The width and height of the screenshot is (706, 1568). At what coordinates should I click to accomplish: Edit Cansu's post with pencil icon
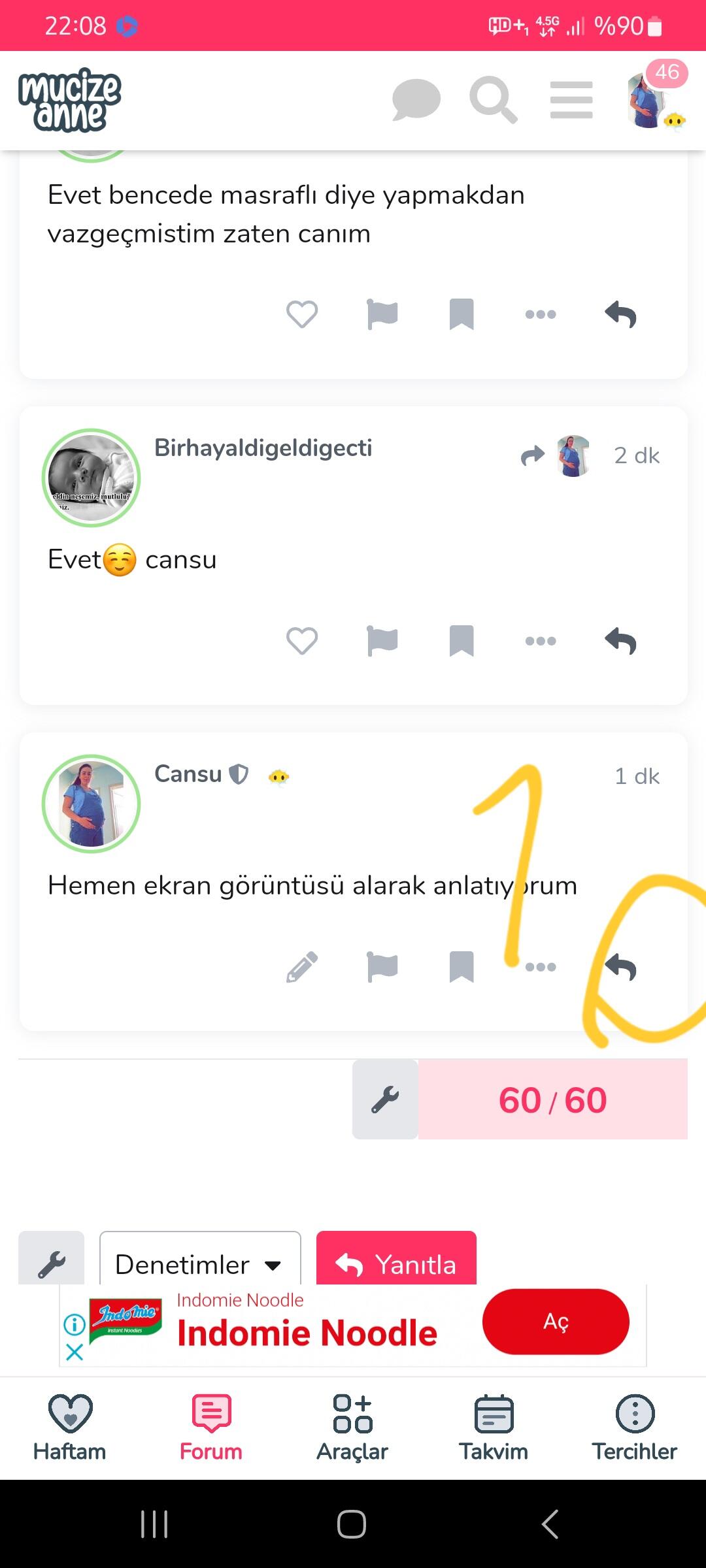pyautogui.click(x=302, y=967)
